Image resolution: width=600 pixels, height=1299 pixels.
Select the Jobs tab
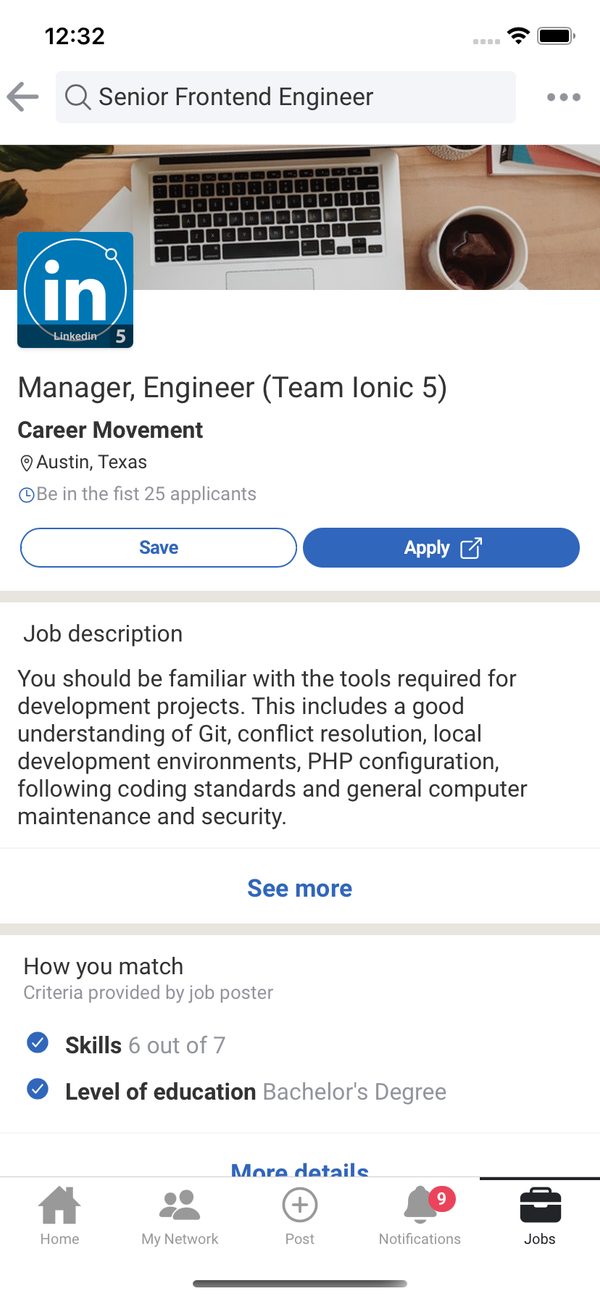point(540,1215)
